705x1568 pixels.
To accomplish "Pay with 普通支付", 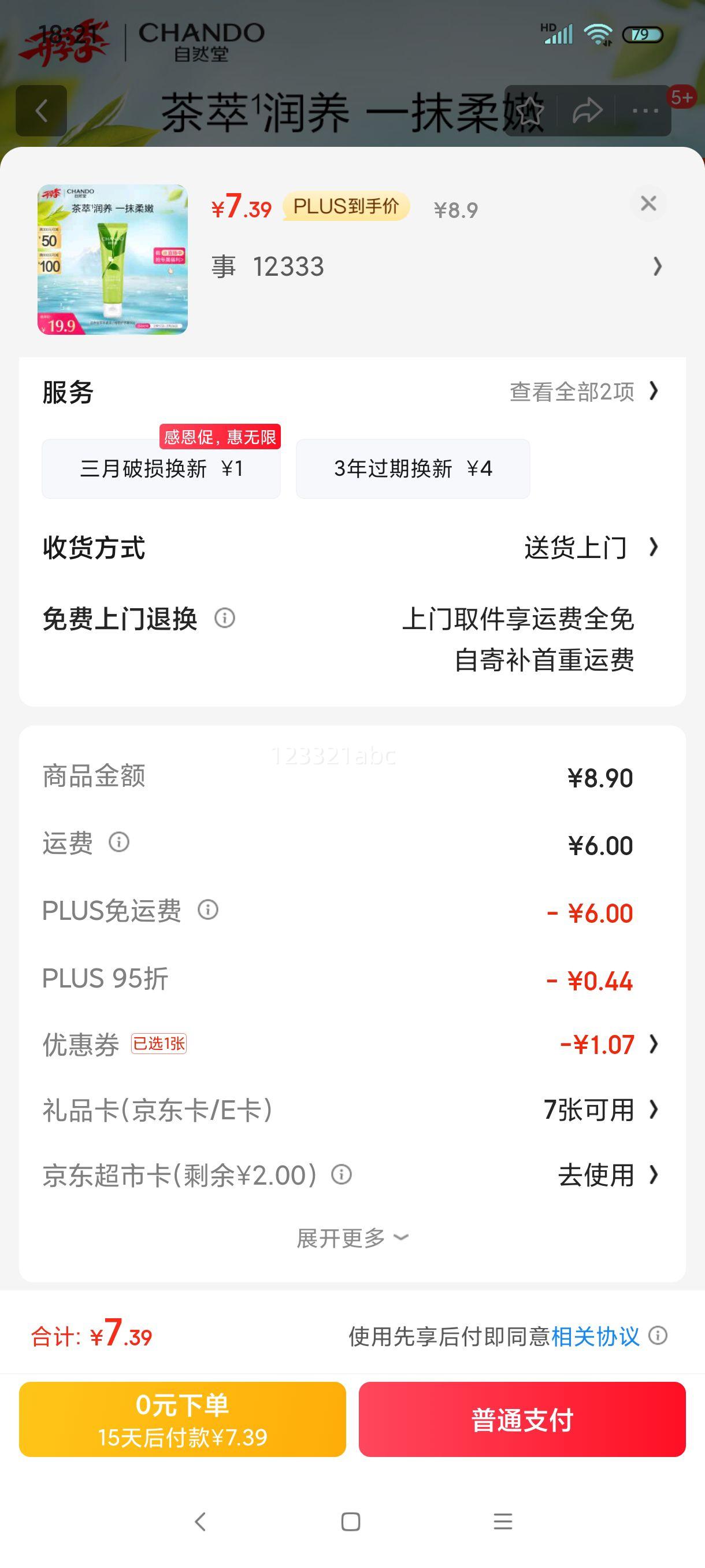I will [x=522, y=1419].
